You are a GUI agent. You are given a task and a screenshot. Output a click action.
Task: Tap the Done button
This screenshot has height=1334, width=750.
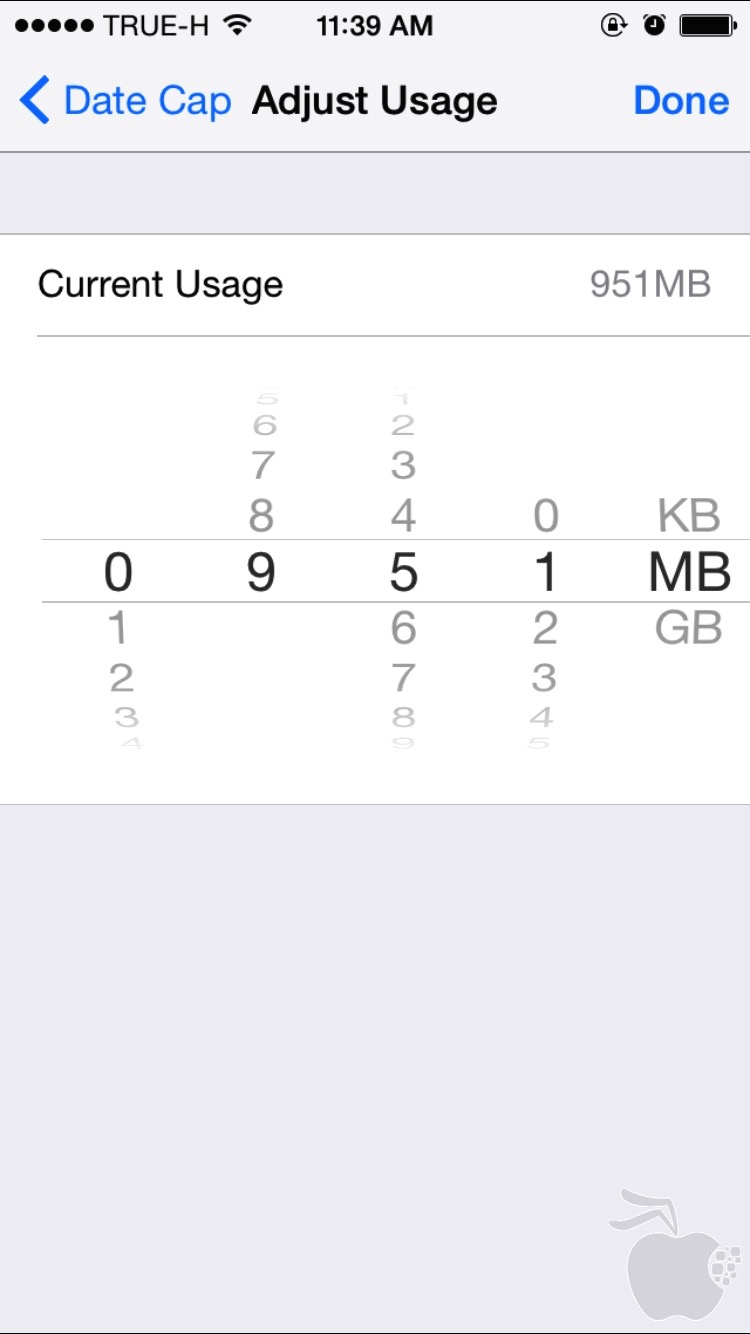coord(681,100)
